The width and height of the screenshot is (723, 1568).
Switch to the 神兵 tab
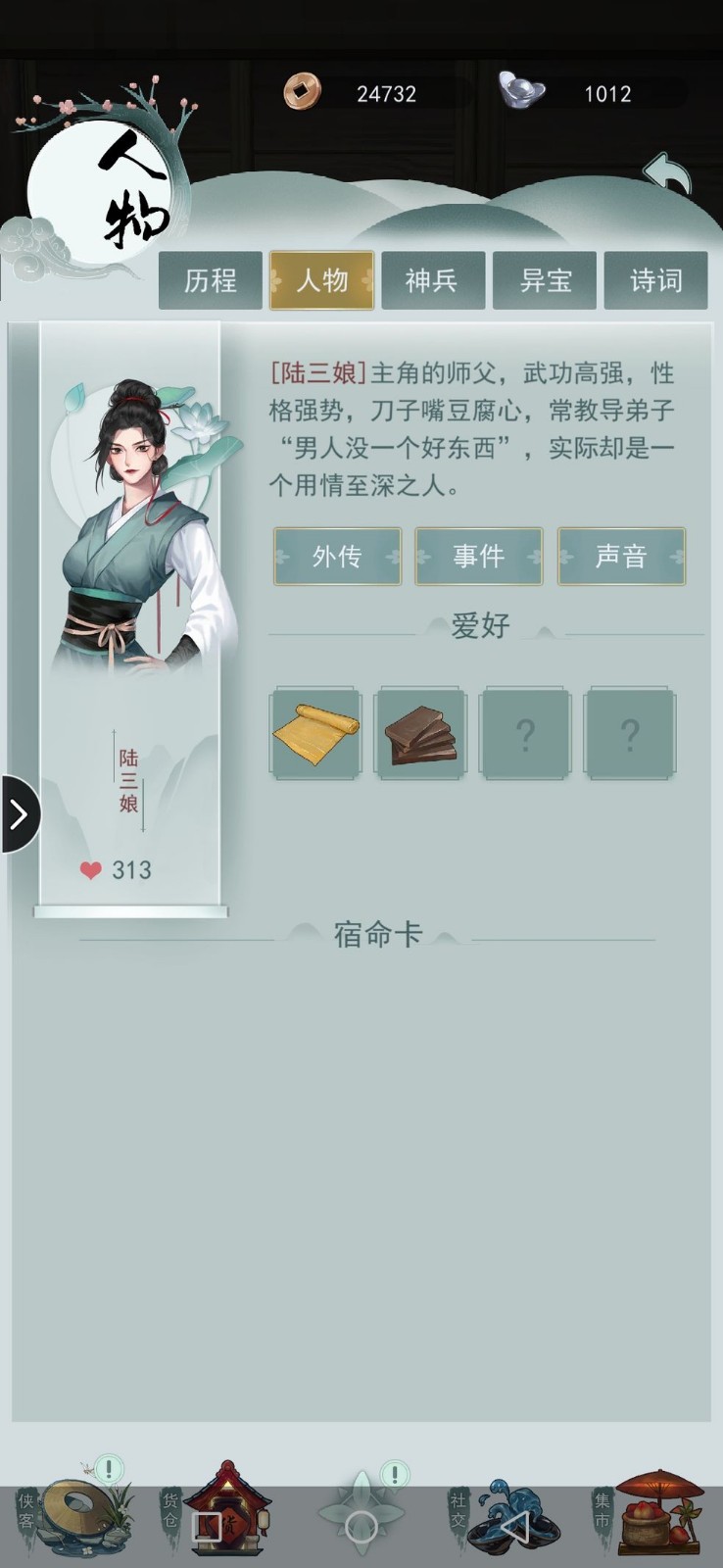click(432, 281)
